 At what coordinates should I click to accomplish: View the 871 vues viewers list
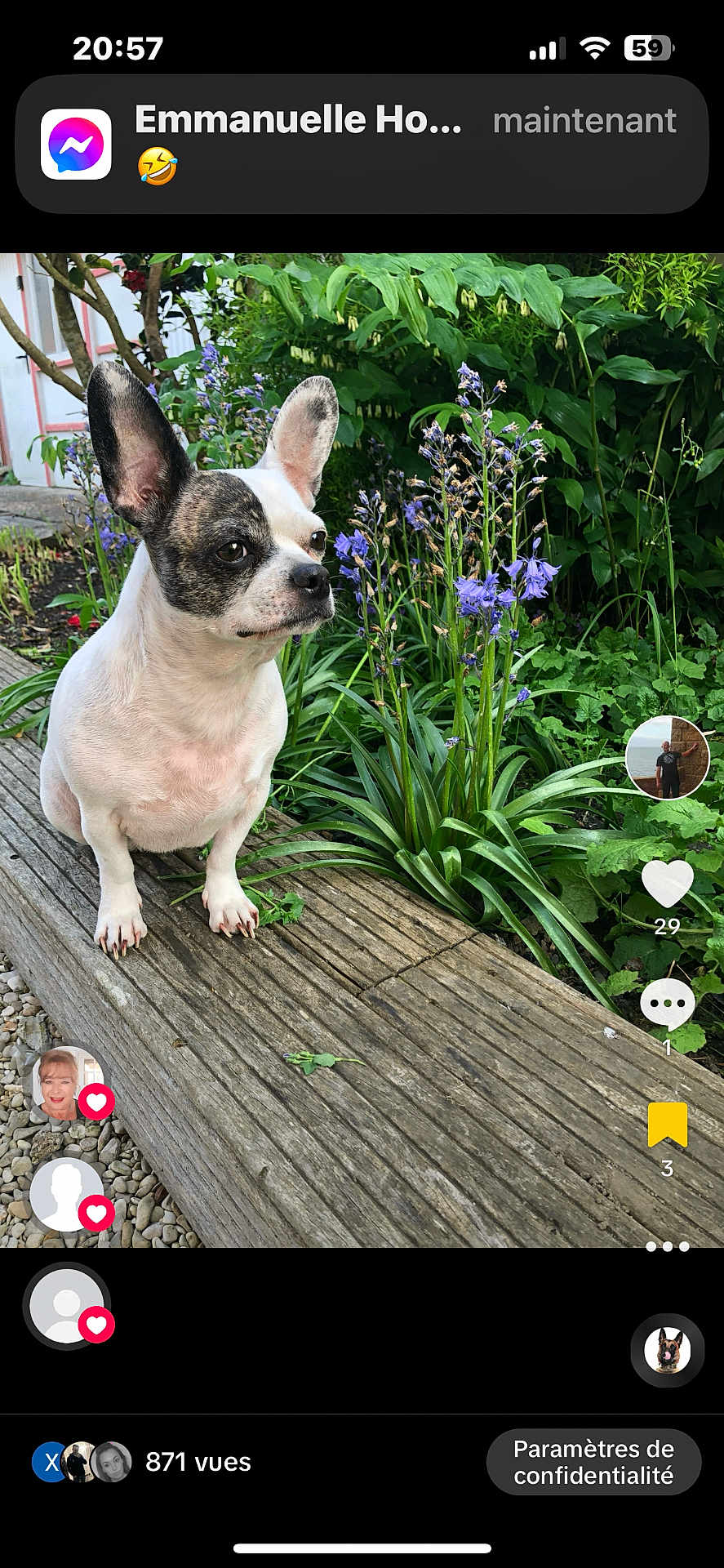[198, 1462]
